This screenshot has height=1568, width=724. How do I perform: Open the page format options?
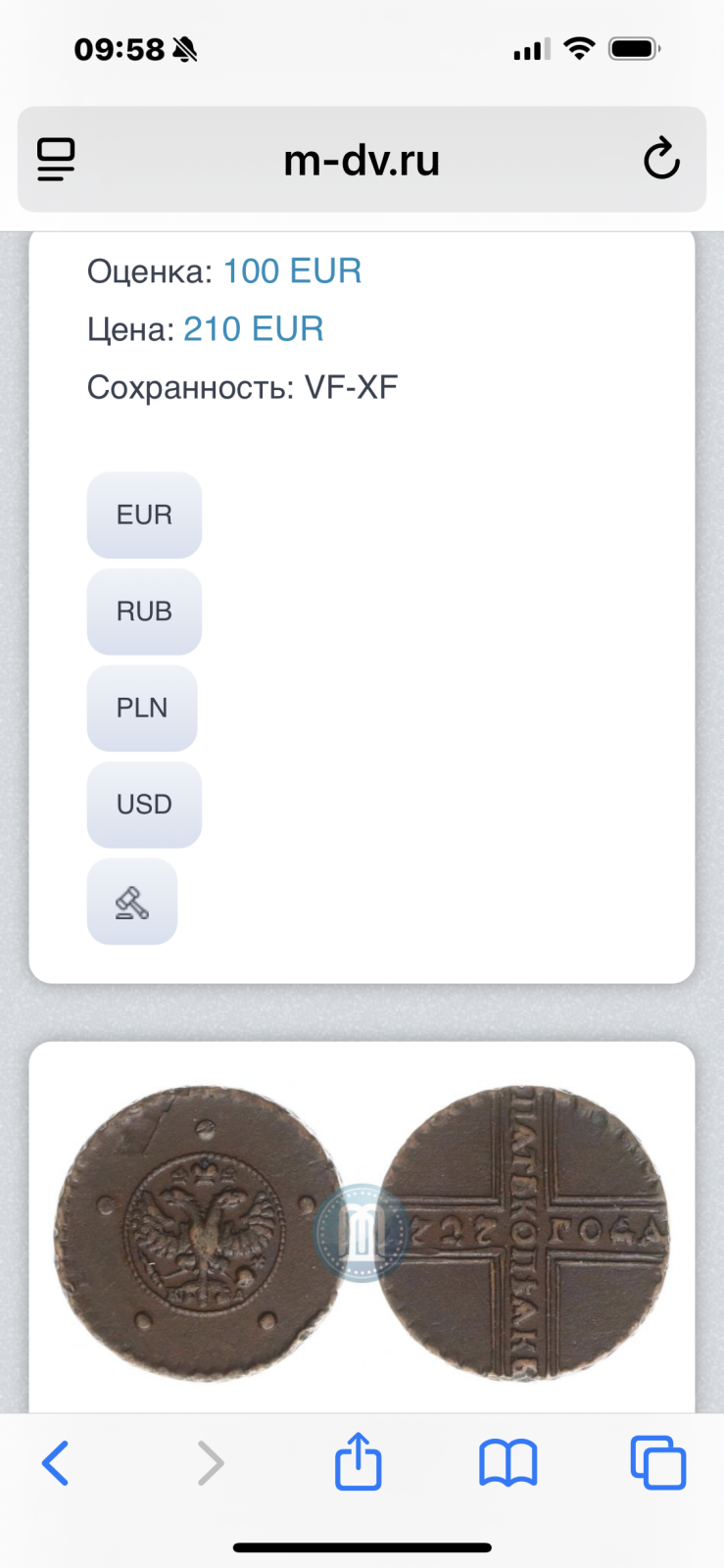coord(56,160)
